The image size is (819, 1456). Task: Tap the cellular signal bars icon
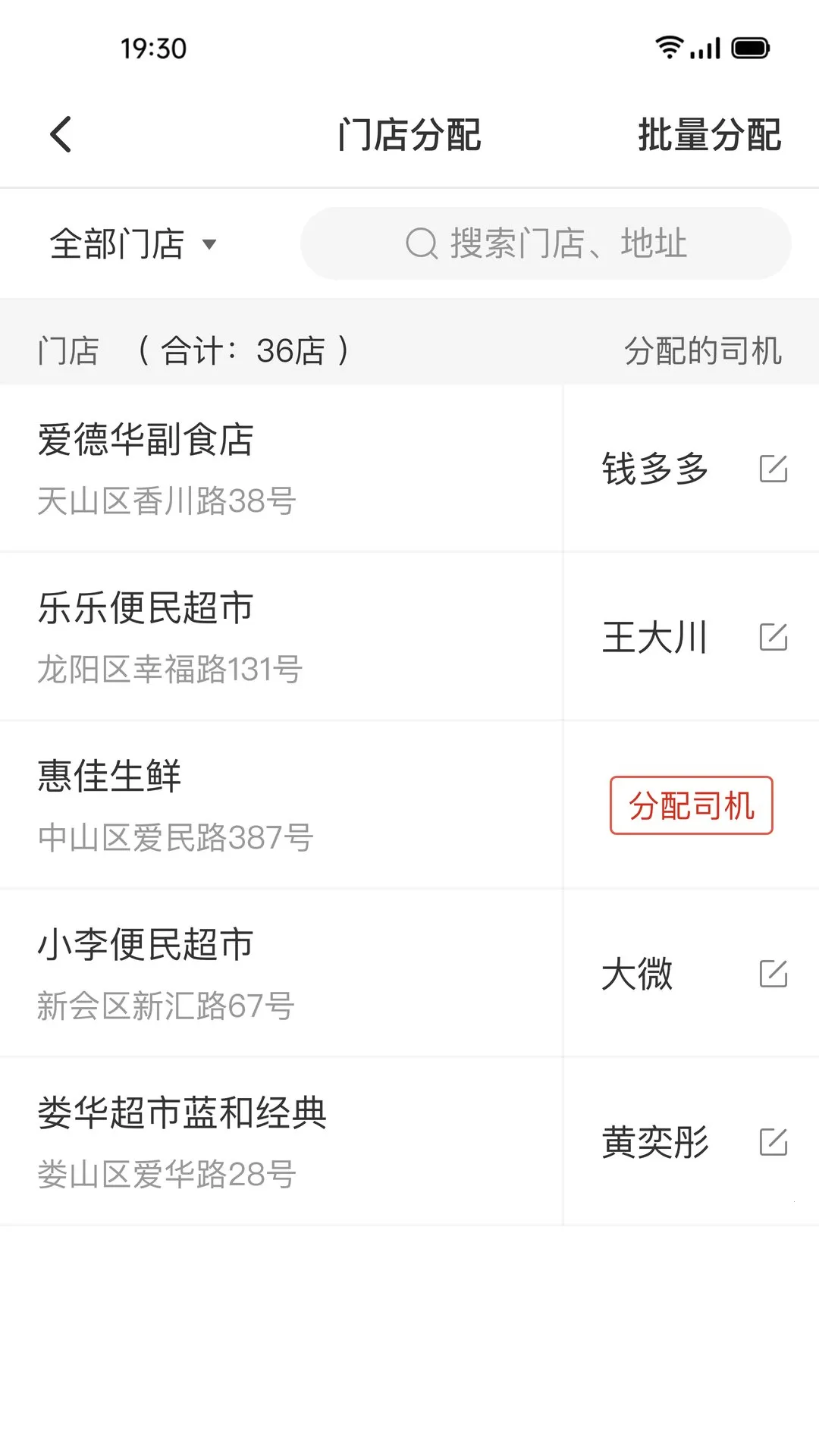(x=707, y=47)
